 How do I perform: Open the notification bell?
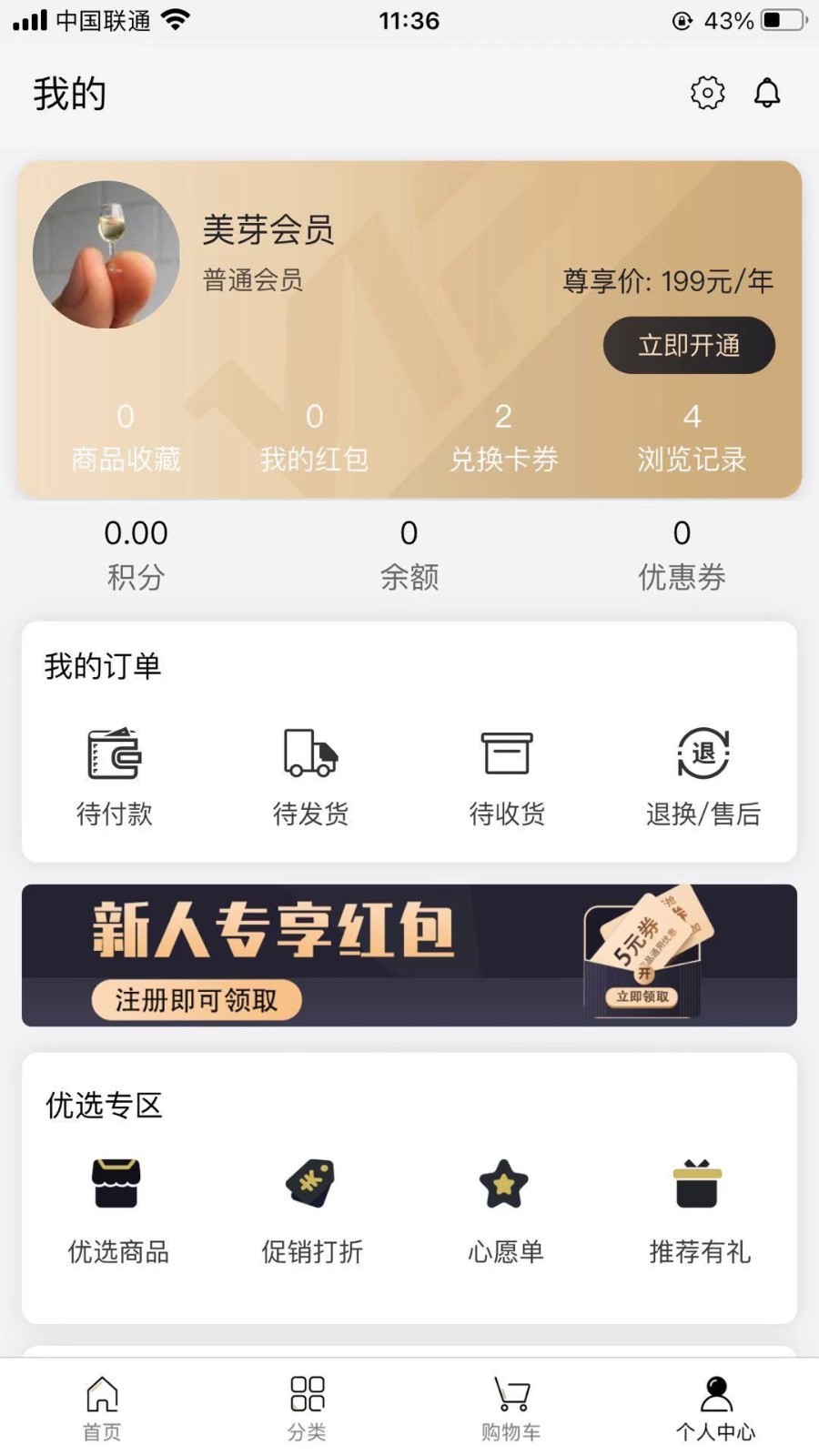tap(767, 93)
